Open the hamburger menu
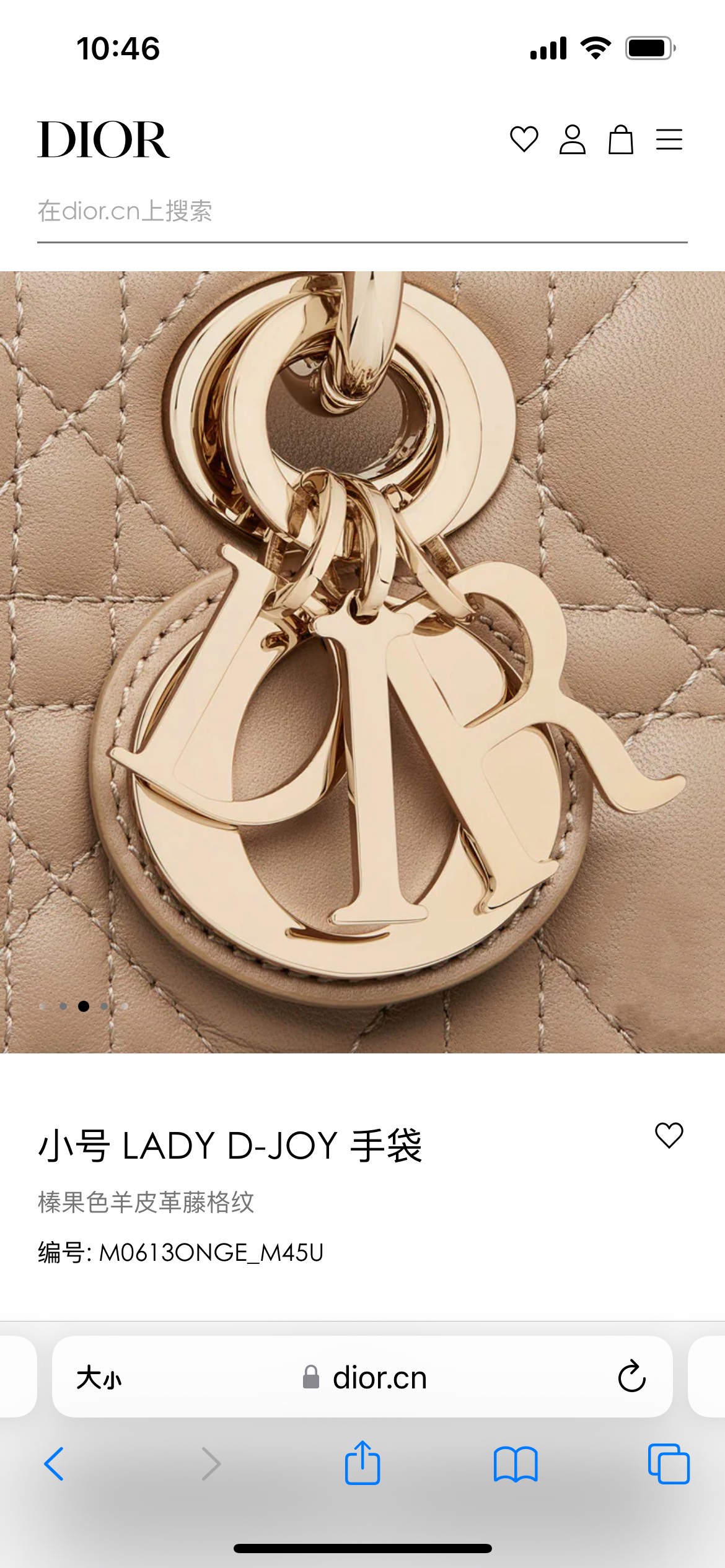 (x=669, y=139)
